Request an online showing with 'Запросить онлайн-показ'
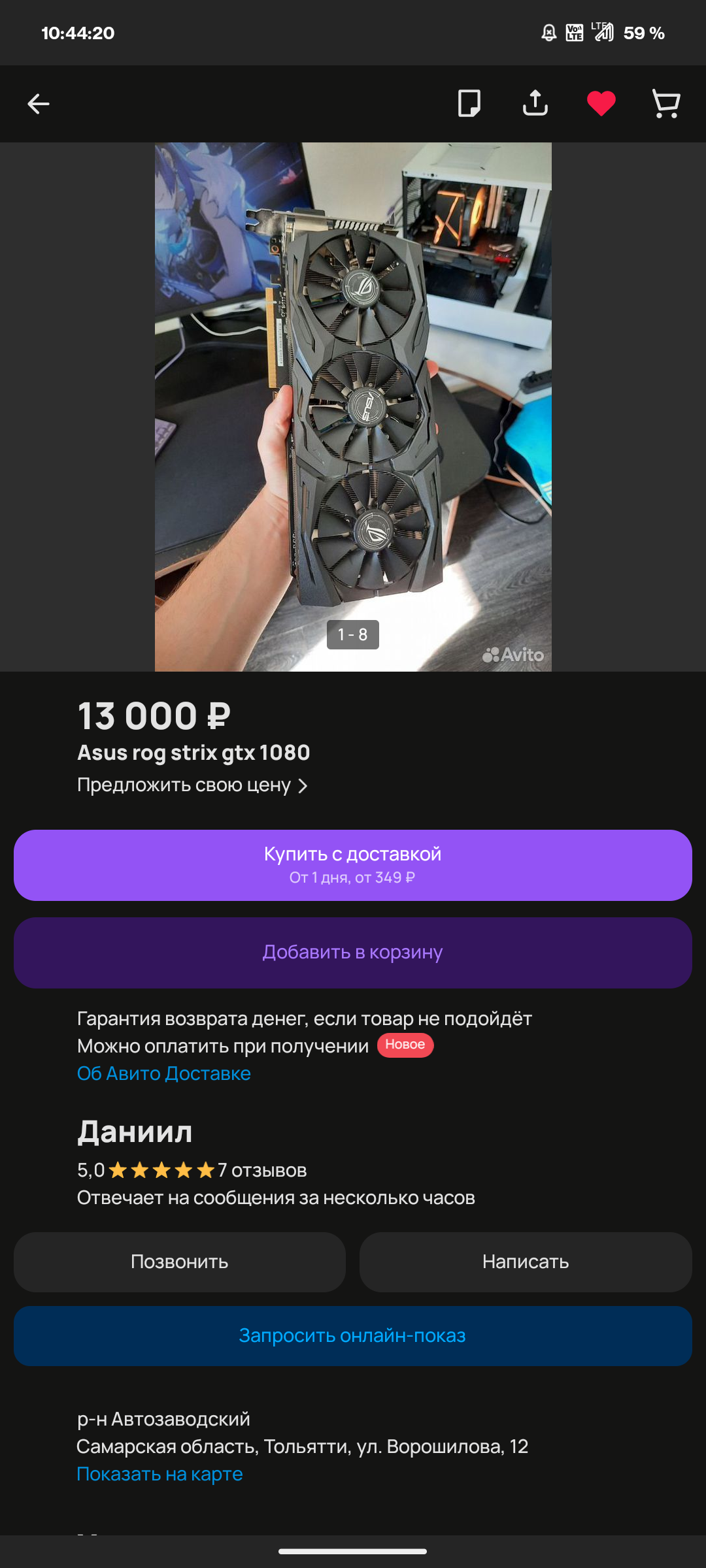Viewport: 706px width, 1568px height. click(x=353, y=1335)
